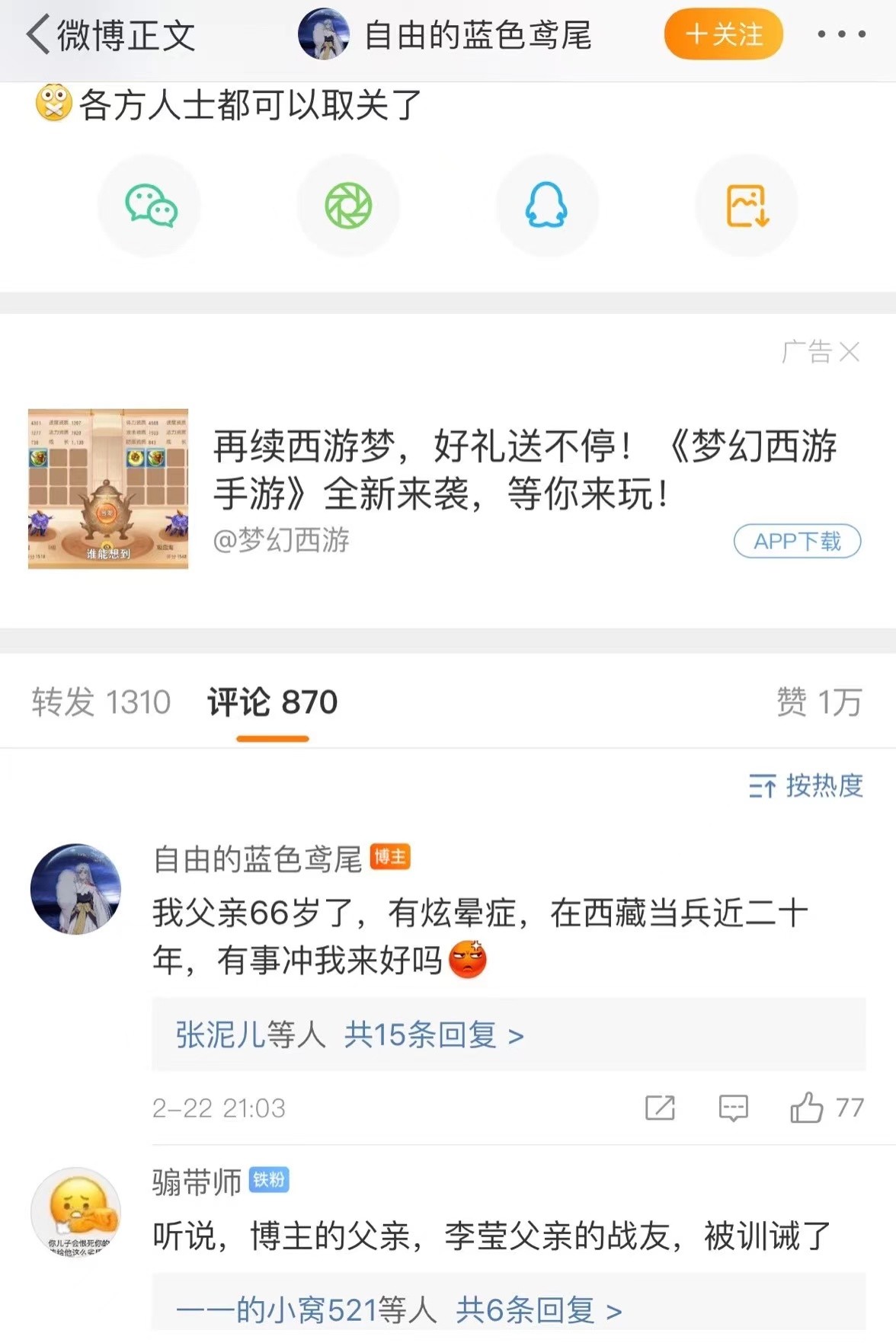Like the comment with 77 likes
The height and width of the screenshot is (1343, 896).
point(808,1108)
